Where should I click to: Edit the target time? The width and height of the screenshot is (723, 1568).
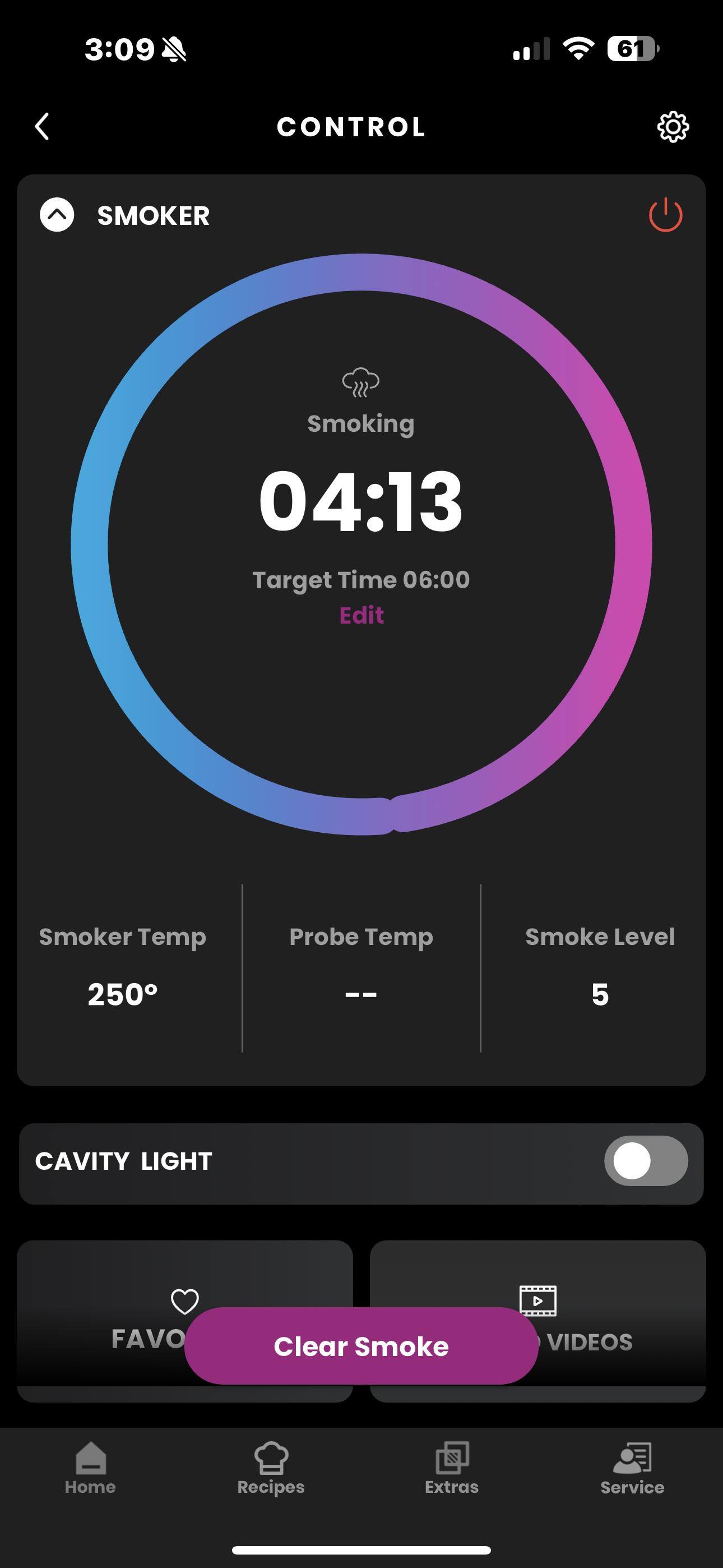361,615
